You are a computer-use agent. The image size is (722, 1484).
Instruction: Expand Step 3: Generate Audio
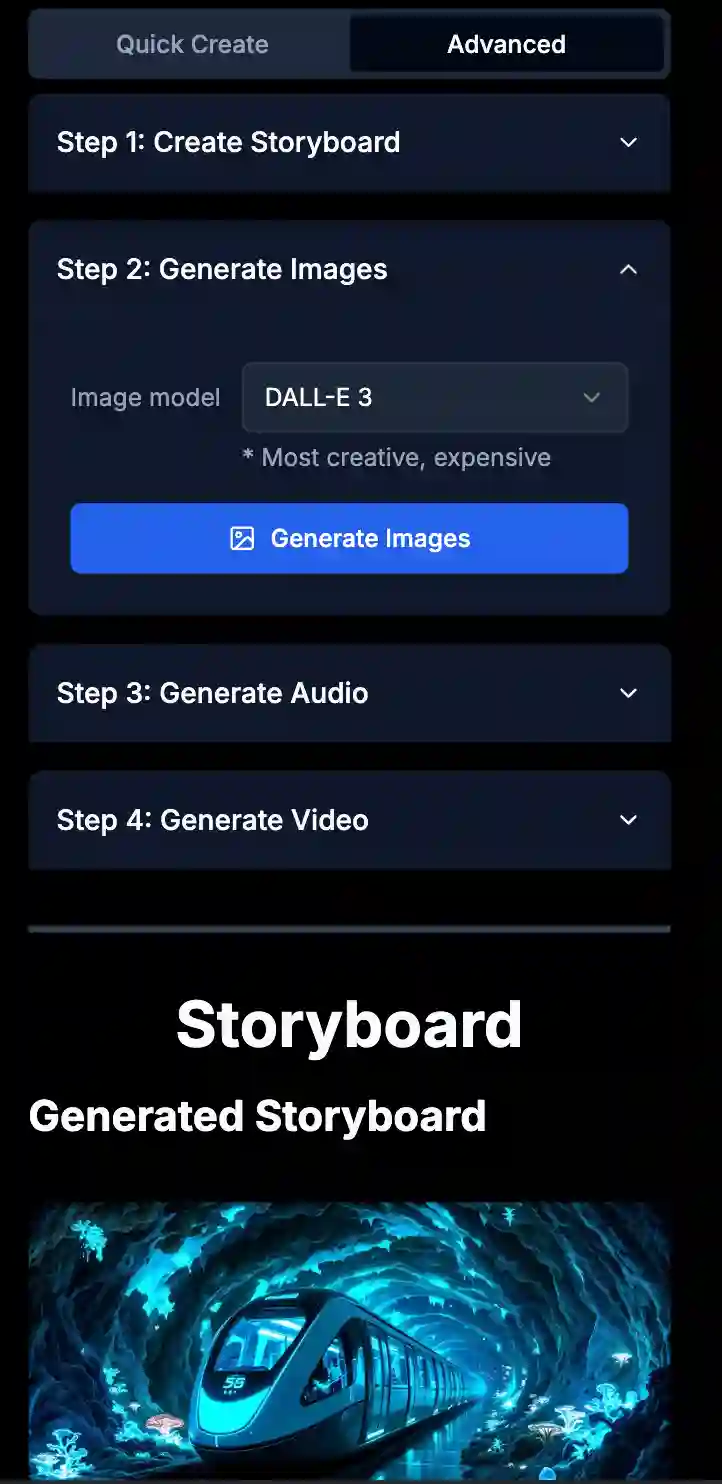348,693
